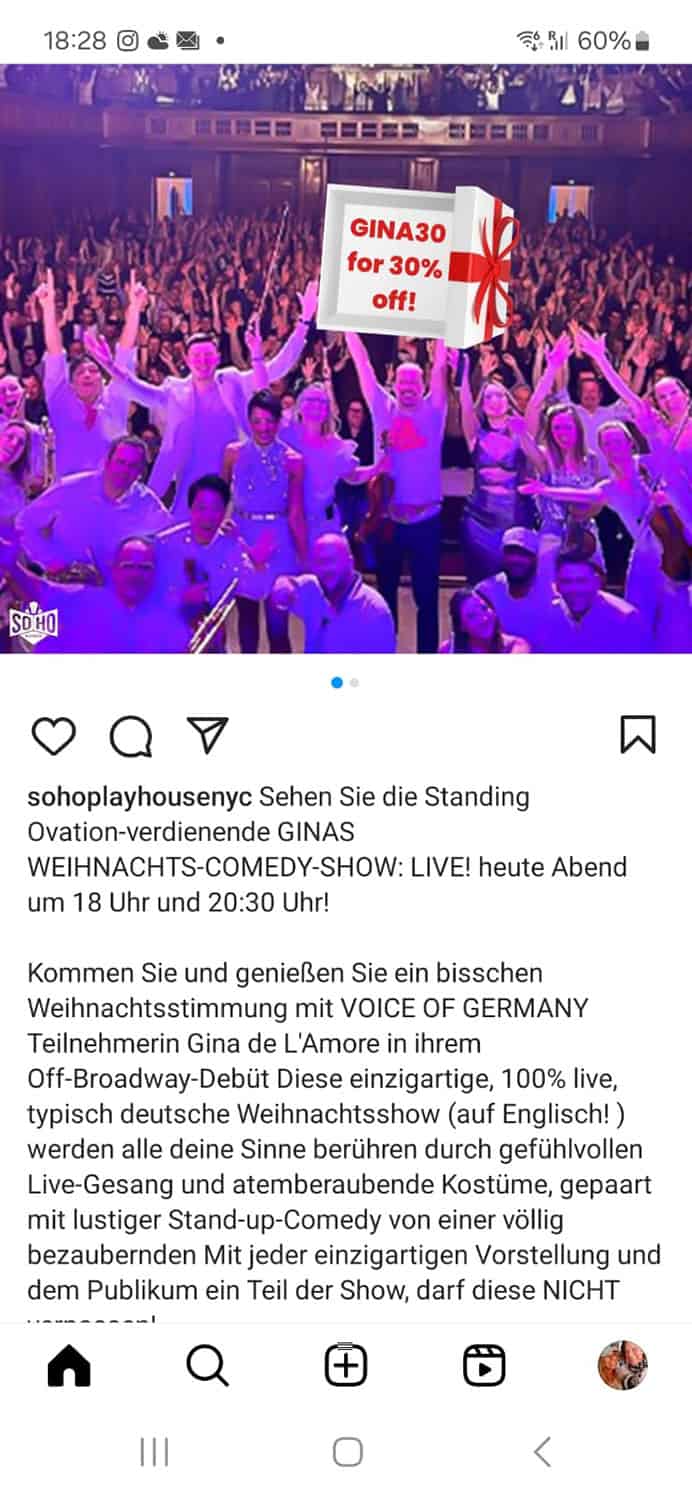Switch to the Search tab
Image resolution: width=692 pixels, height=1500 pixels.
tap(207, 1365)
